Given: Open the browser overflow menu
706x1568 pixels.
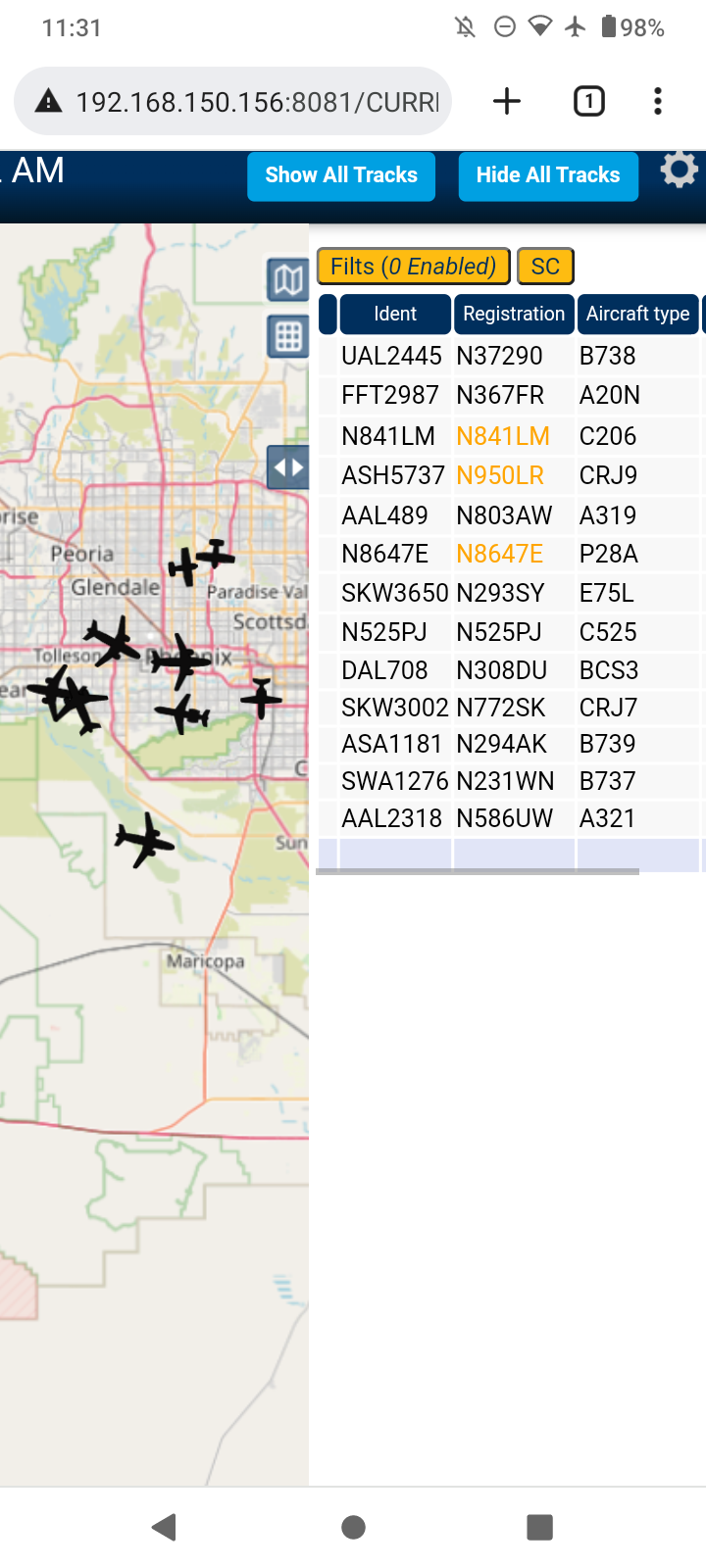Looking at the screenshot, I should coord(658,101).
